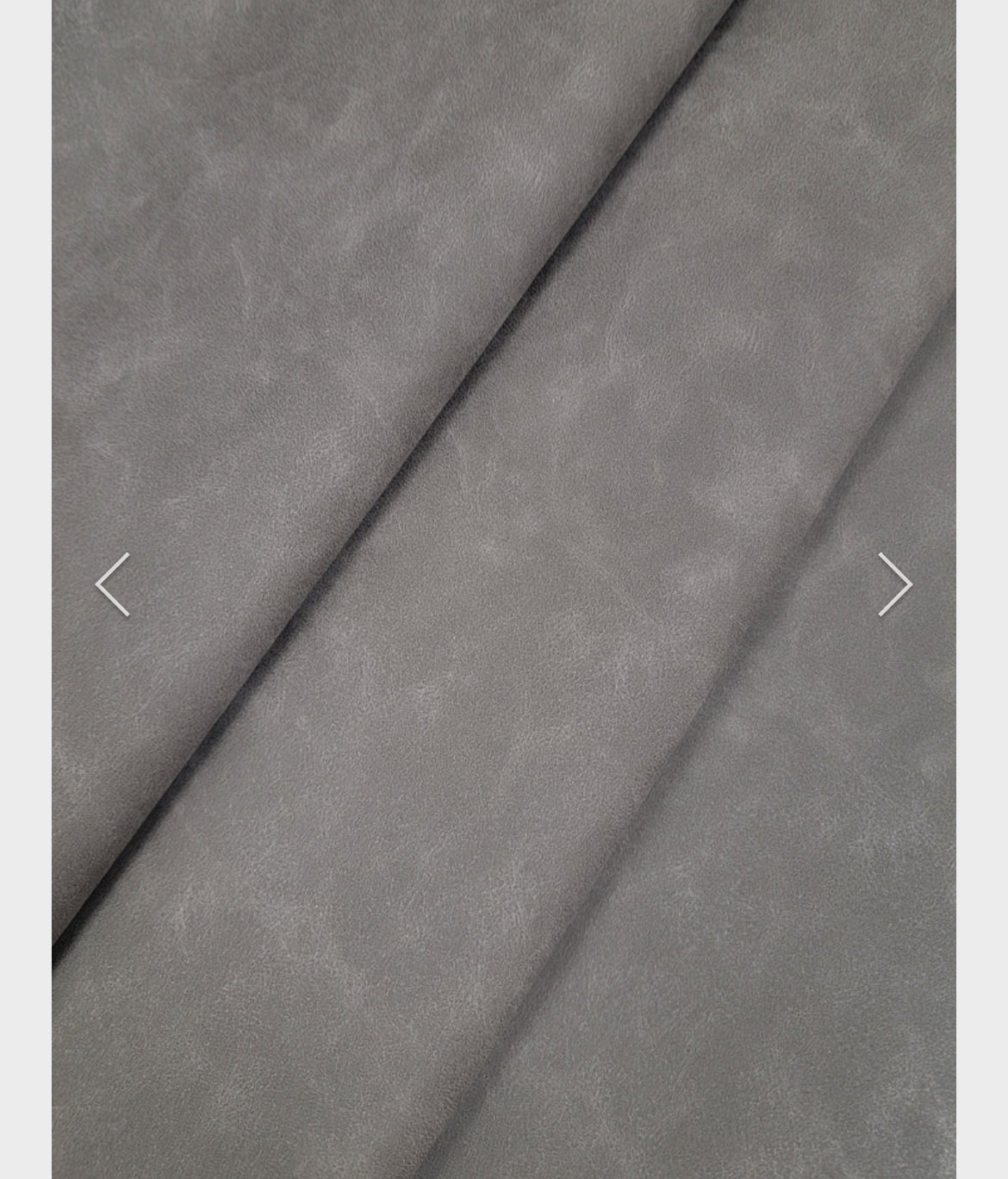Viewport: 1008px width, 1179px height.
Task: Go to the previous product image
Action: tap(113, 584)
